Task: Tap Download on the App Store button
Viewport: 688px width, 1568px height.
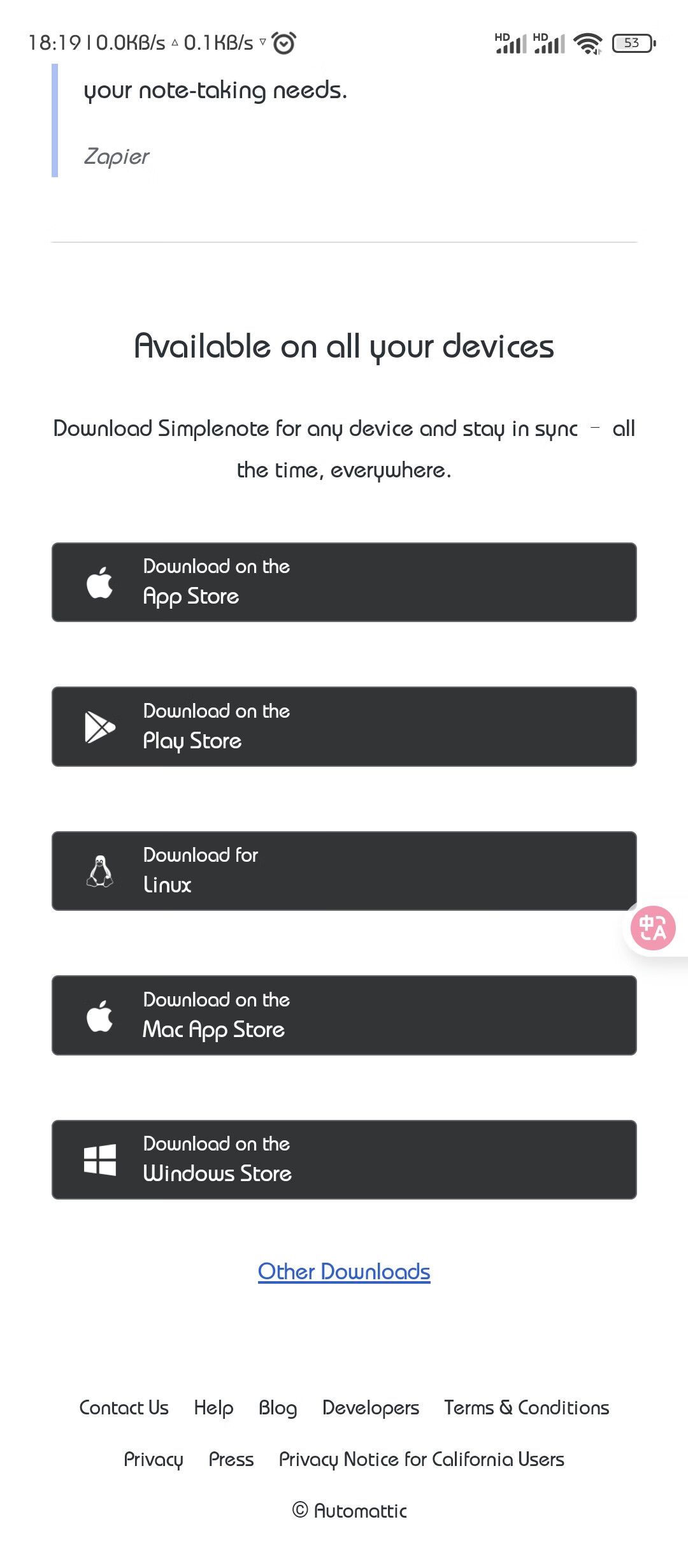Action: (344, 582)
